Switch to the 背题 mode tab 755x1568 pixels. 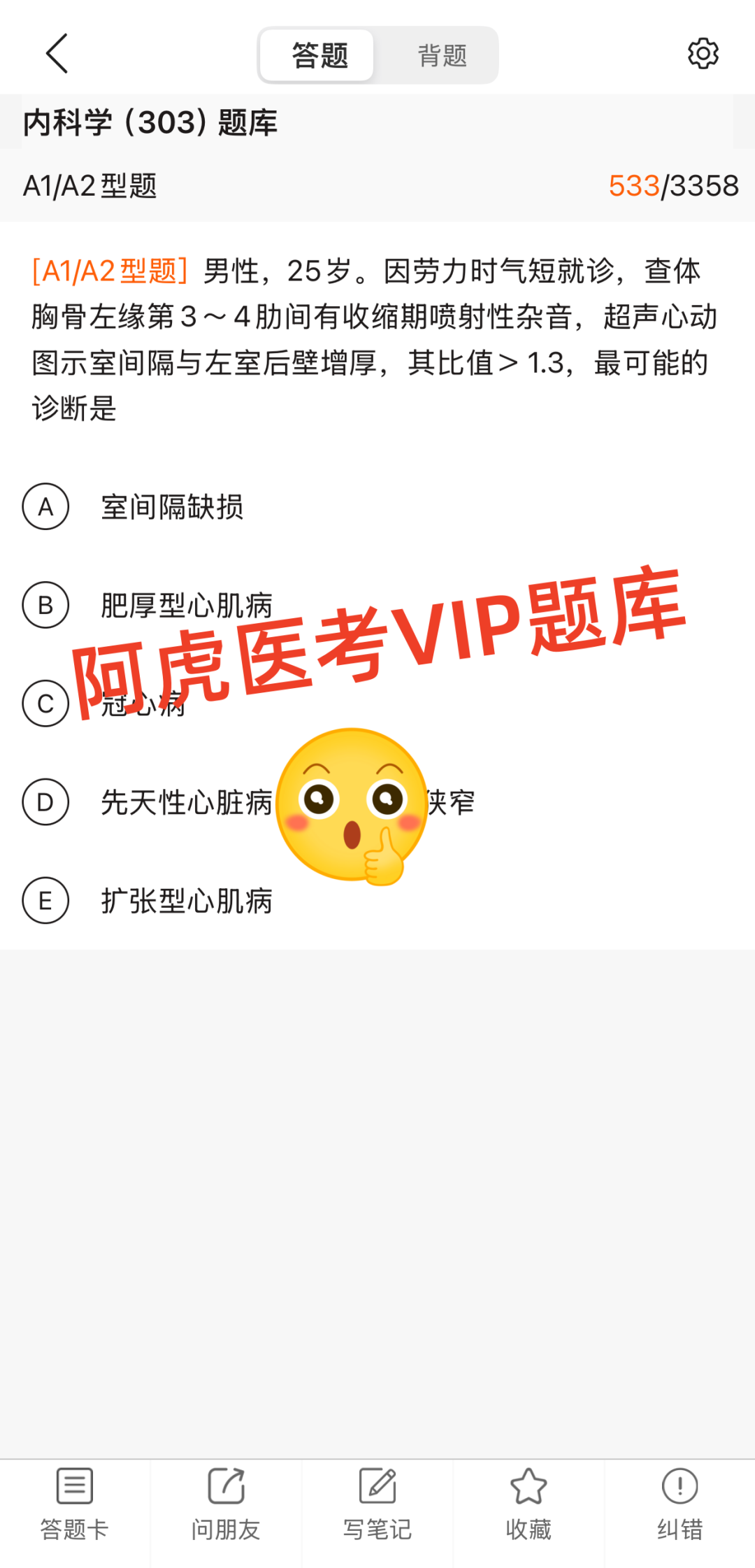click(x=442, y=55)
